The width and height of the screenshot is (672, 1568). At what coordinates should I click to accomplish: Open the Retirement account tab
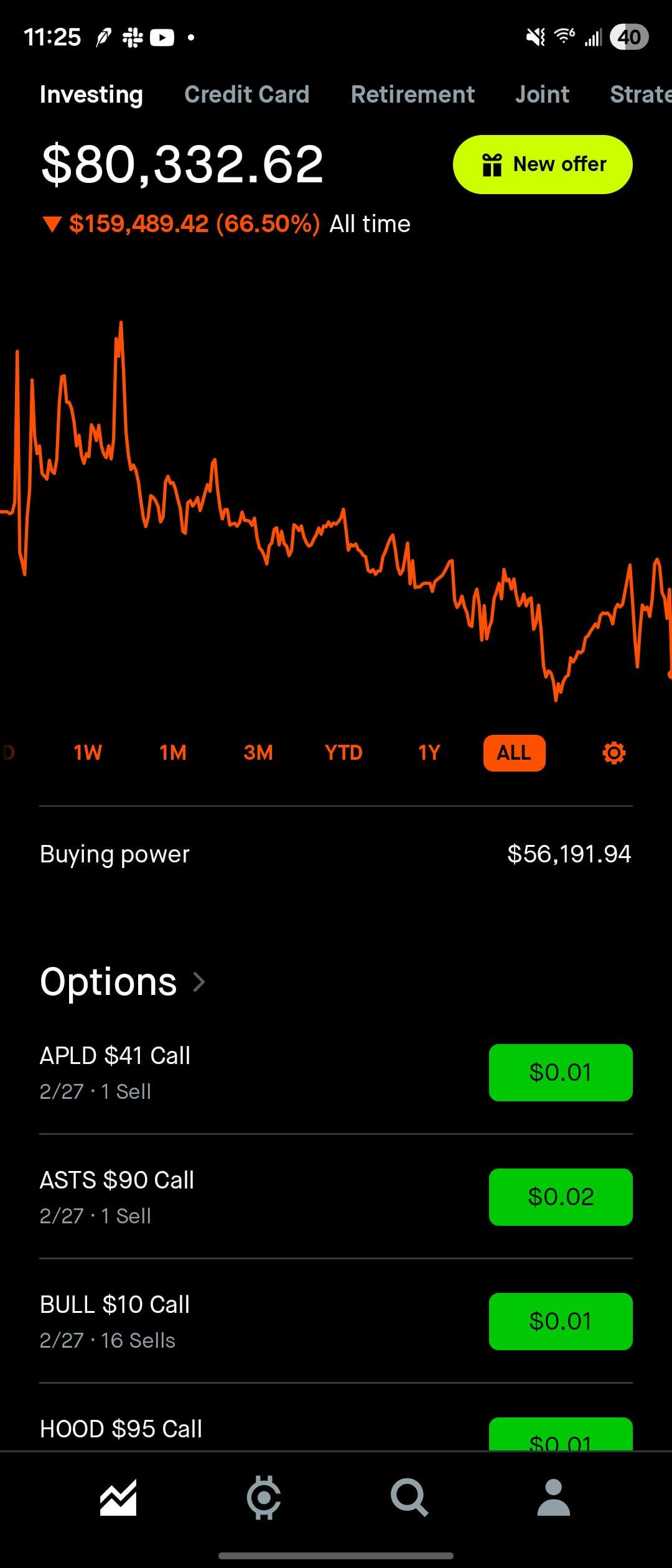point(413,95)
